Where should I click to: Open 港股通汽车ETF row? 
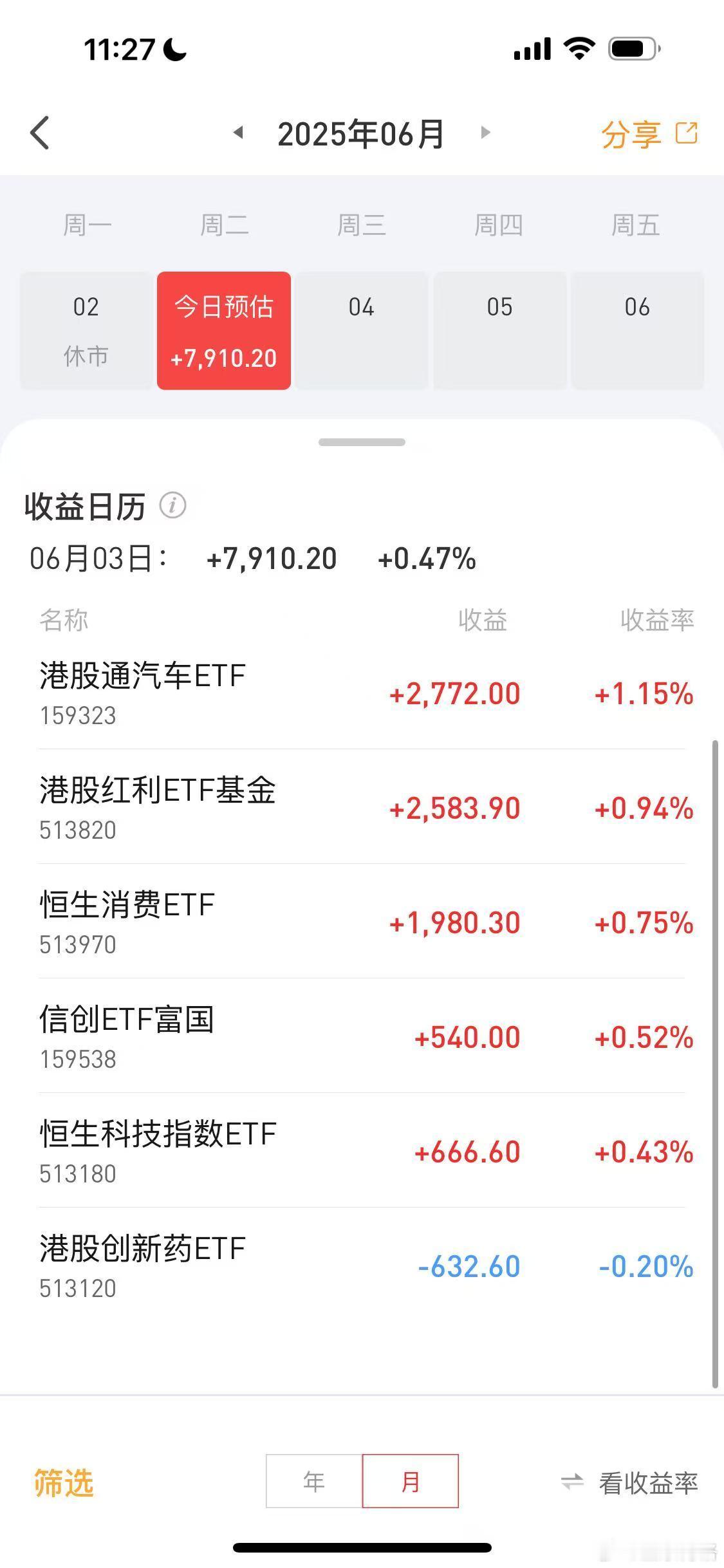click(362, 694)
